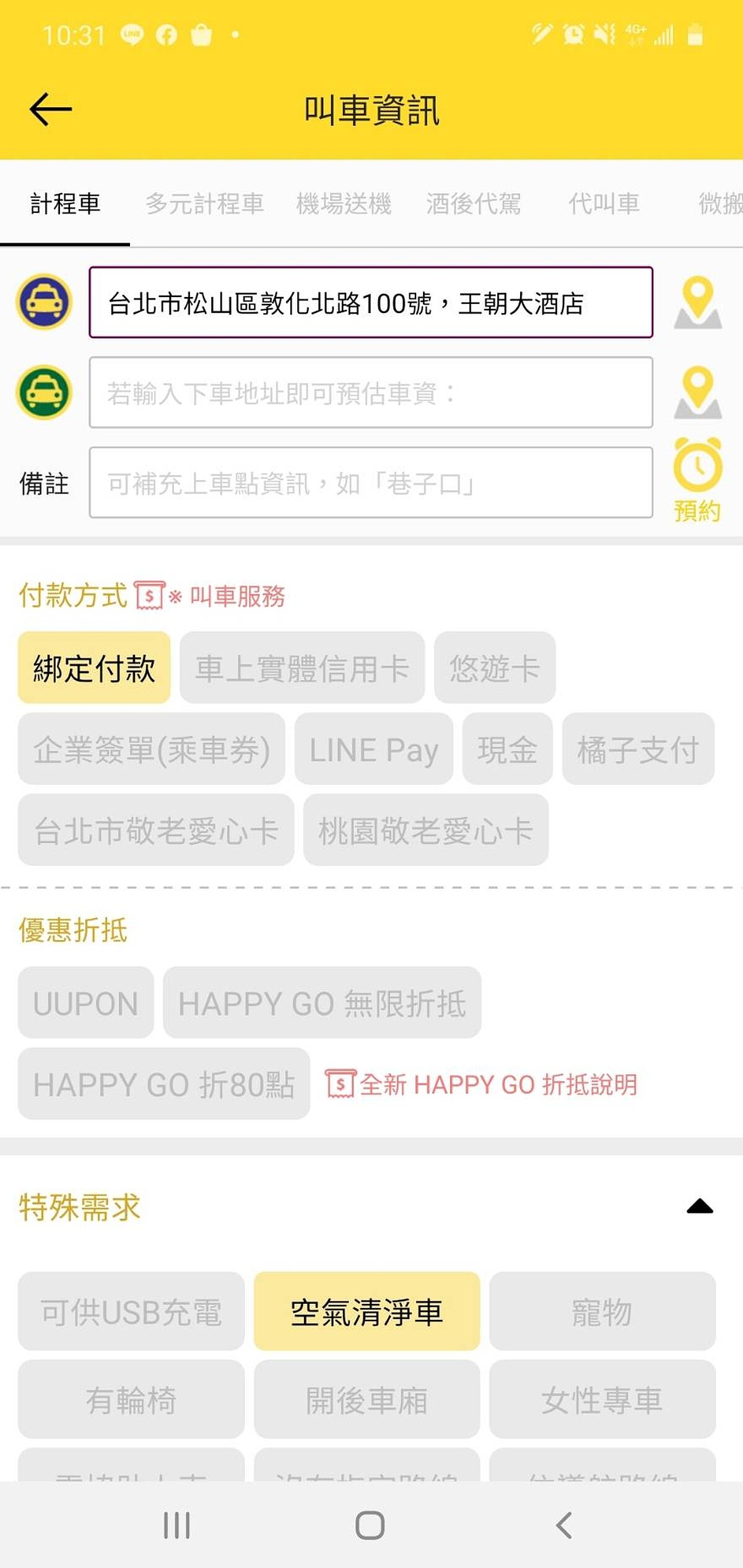
Task: Tap the 備註 note field
Action: [370, 483]
